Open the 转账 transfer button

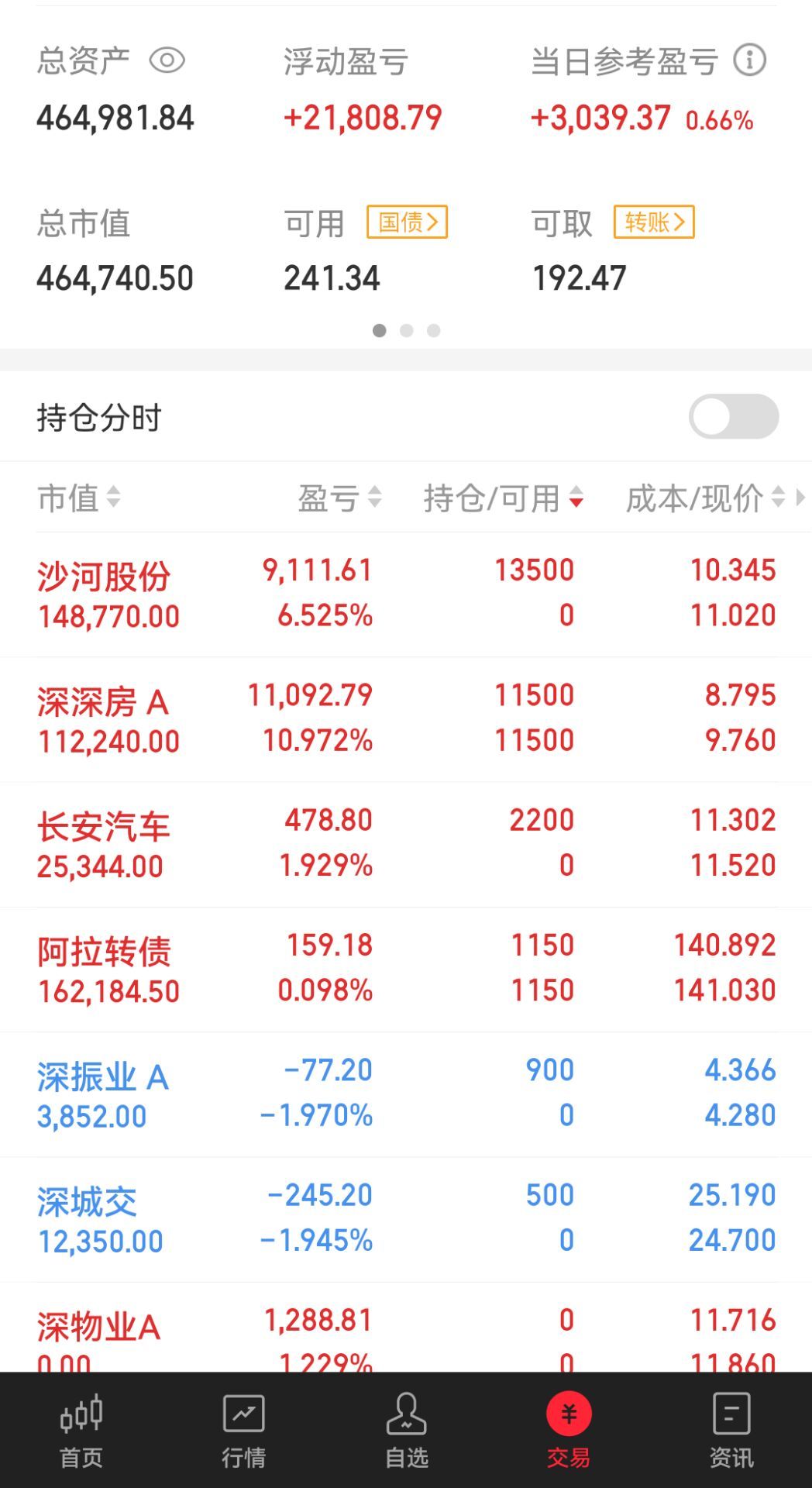(654, 222)
